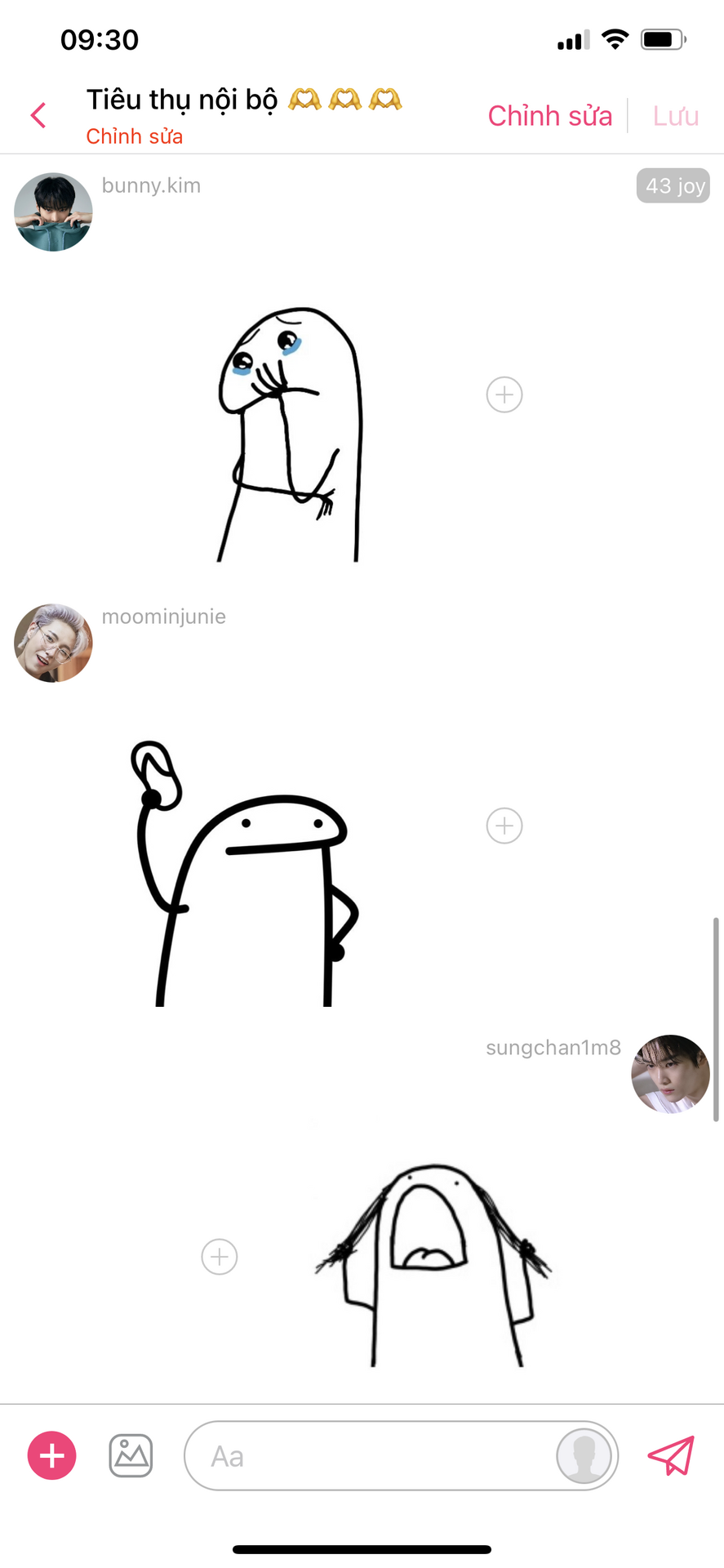This screenshot has height=1568, width=724.
Task: Open bunny.kim's profile avatar
Action: [x=53, y=212]
